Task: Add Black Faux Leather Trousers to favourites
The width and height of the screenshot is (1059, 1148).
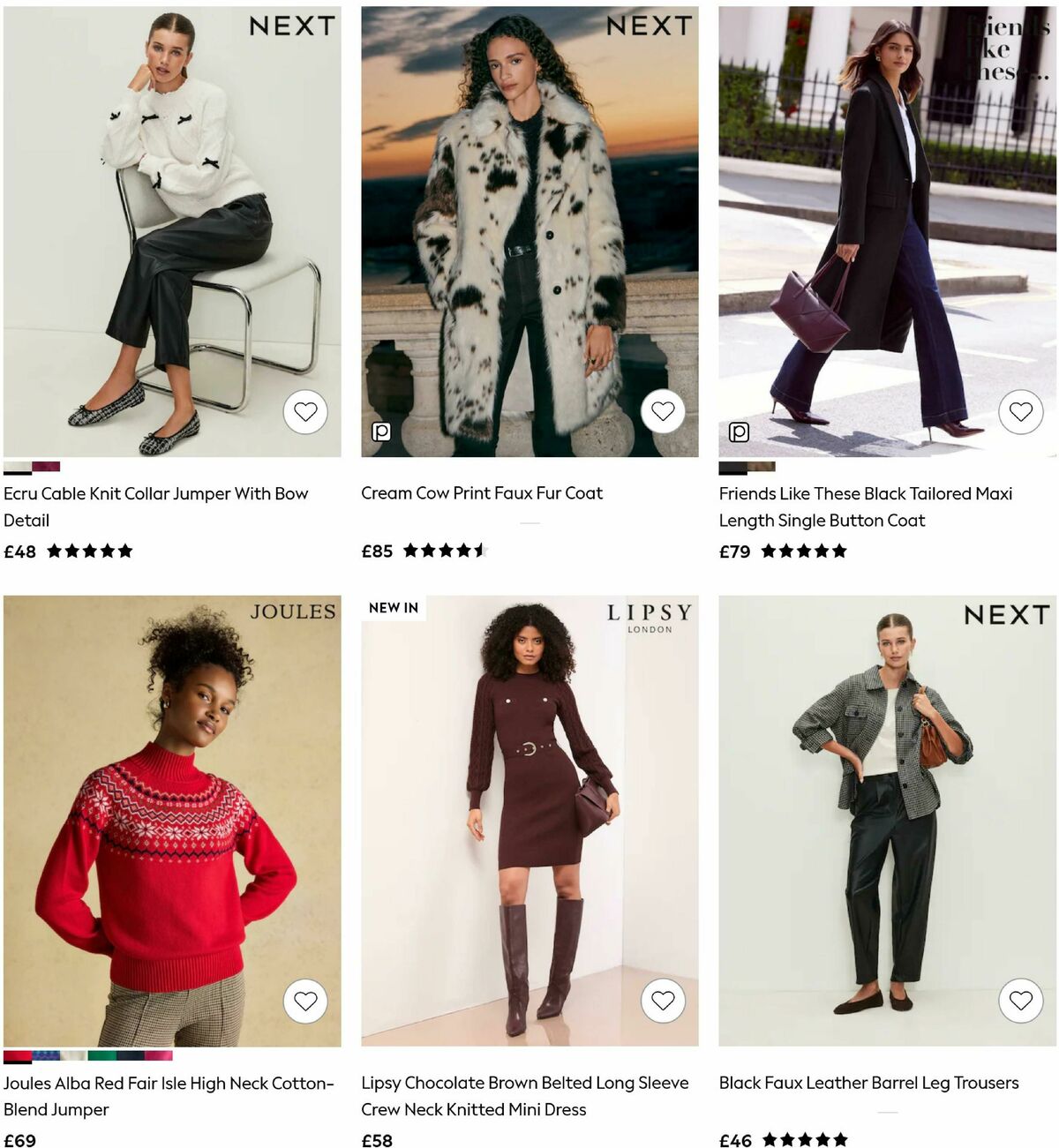Action: 1021,1001
